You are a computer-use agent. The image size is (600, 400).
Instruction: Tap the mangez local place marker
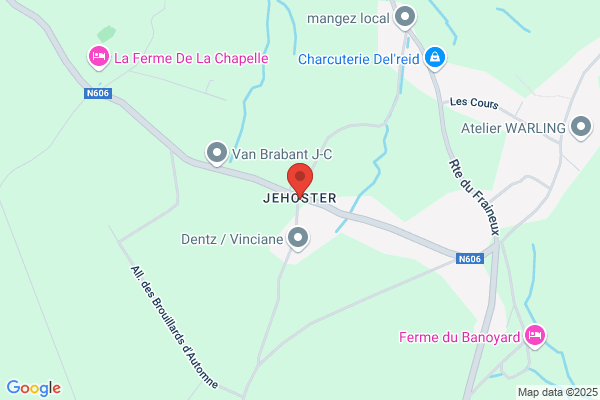pos(405,18)
